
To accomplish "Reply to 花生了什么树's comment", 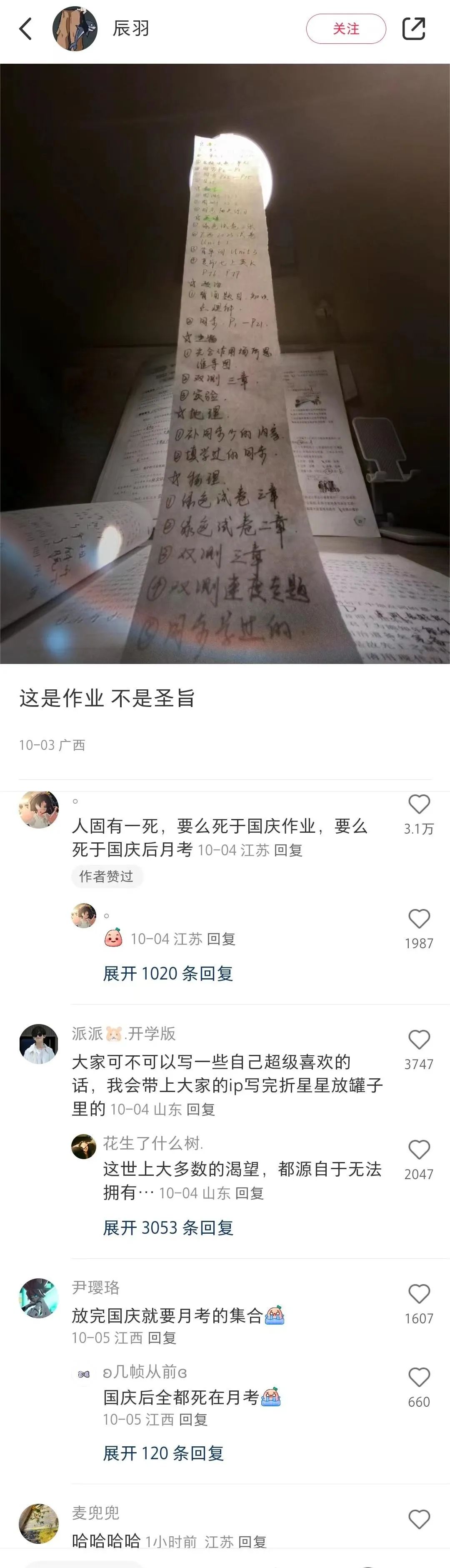I will point(249,1193).
